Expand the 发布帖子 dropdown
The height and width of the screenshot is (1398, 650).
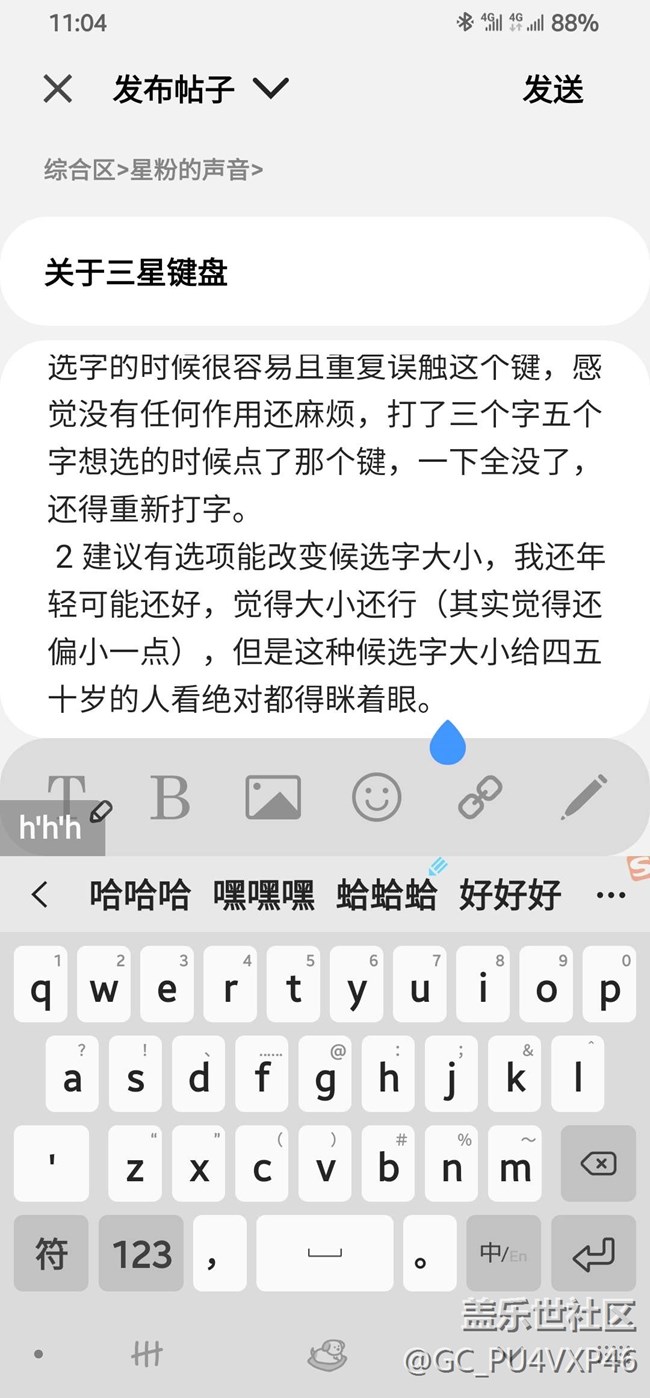[270, 89]
